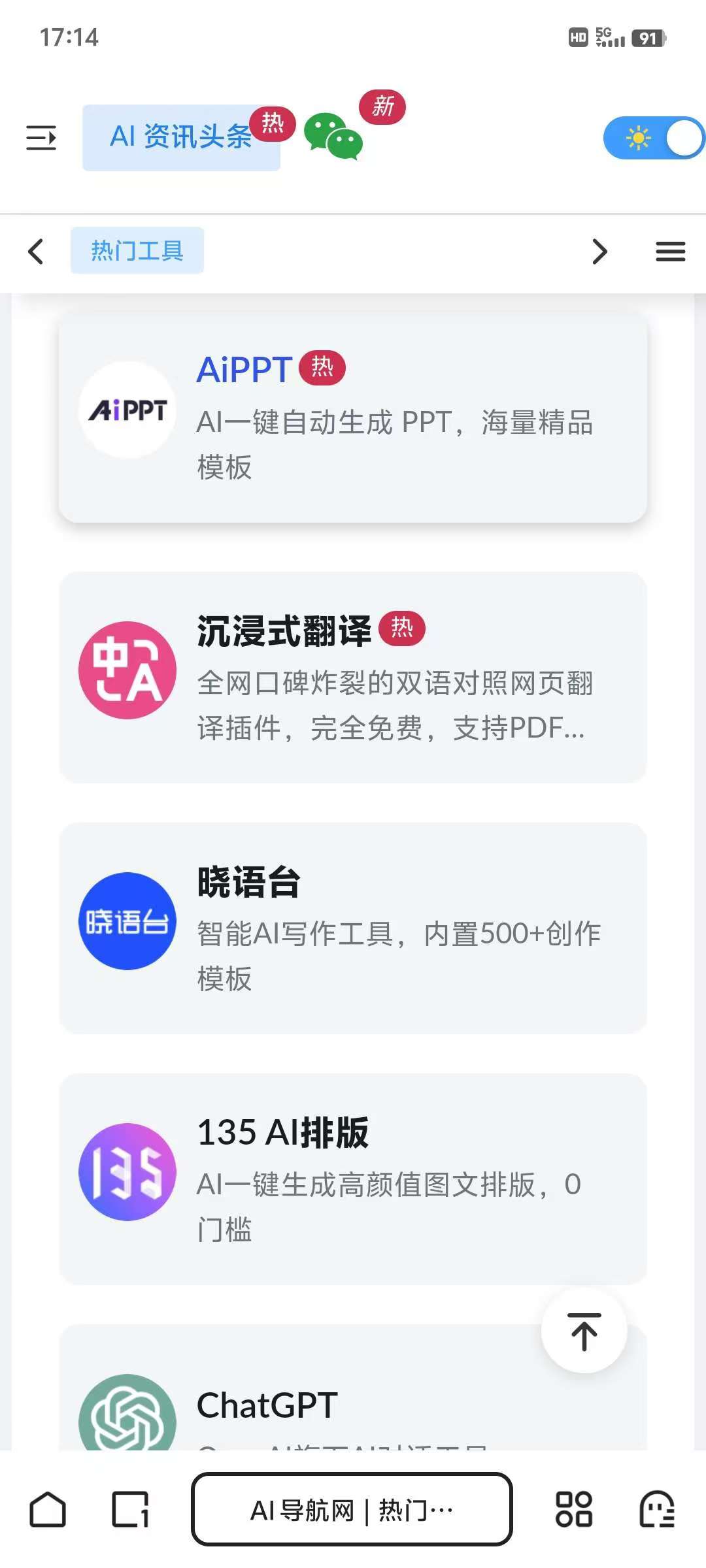The height and width of the screenshot is (1568, 706).
Task: Open the browser assistant icon
Action: coord(657,1509)
